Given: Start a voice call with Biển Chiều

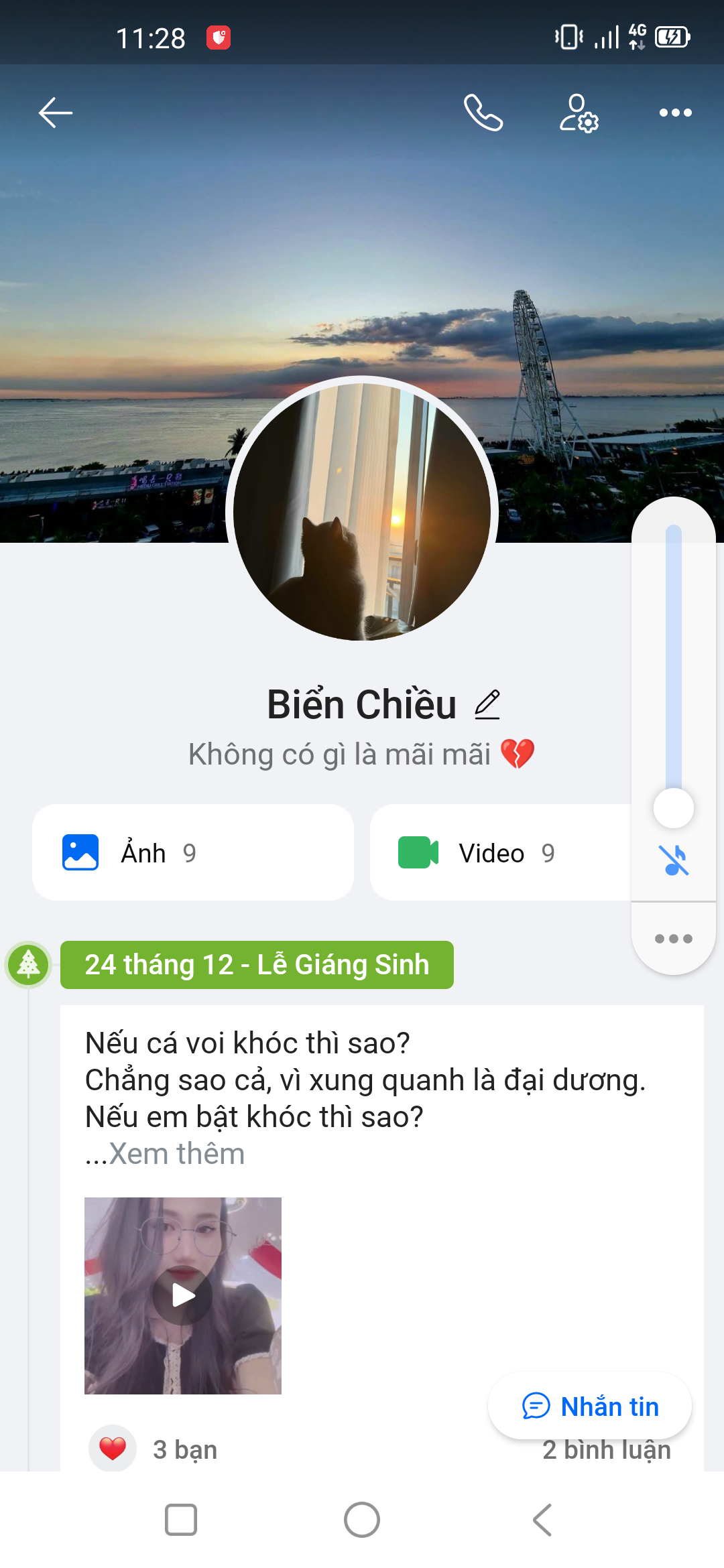Looking at the screenshot, I should 483,113.
